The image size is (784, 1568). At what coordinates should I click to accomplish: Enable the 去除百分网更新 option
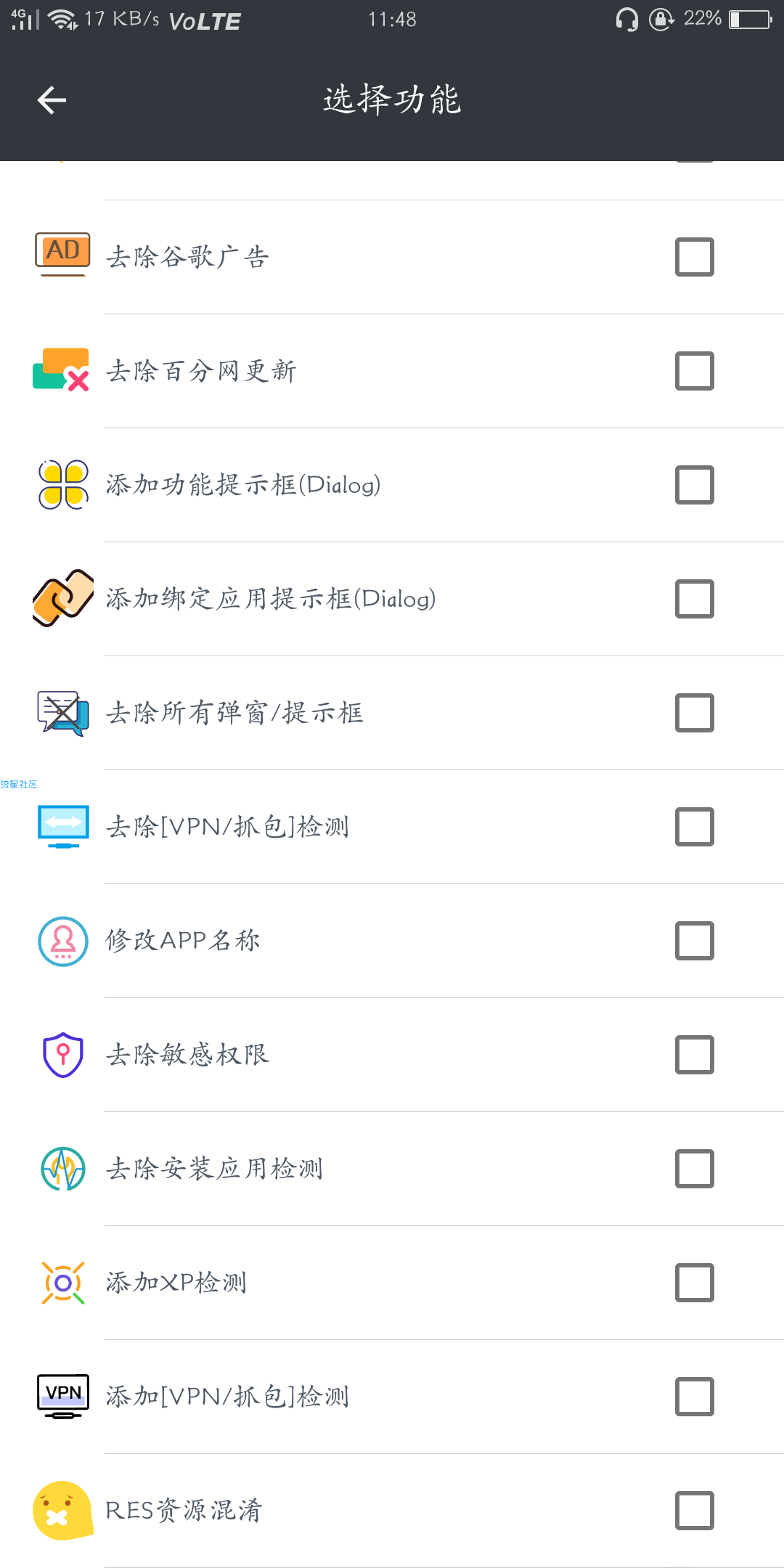click(x=695, y=371)
